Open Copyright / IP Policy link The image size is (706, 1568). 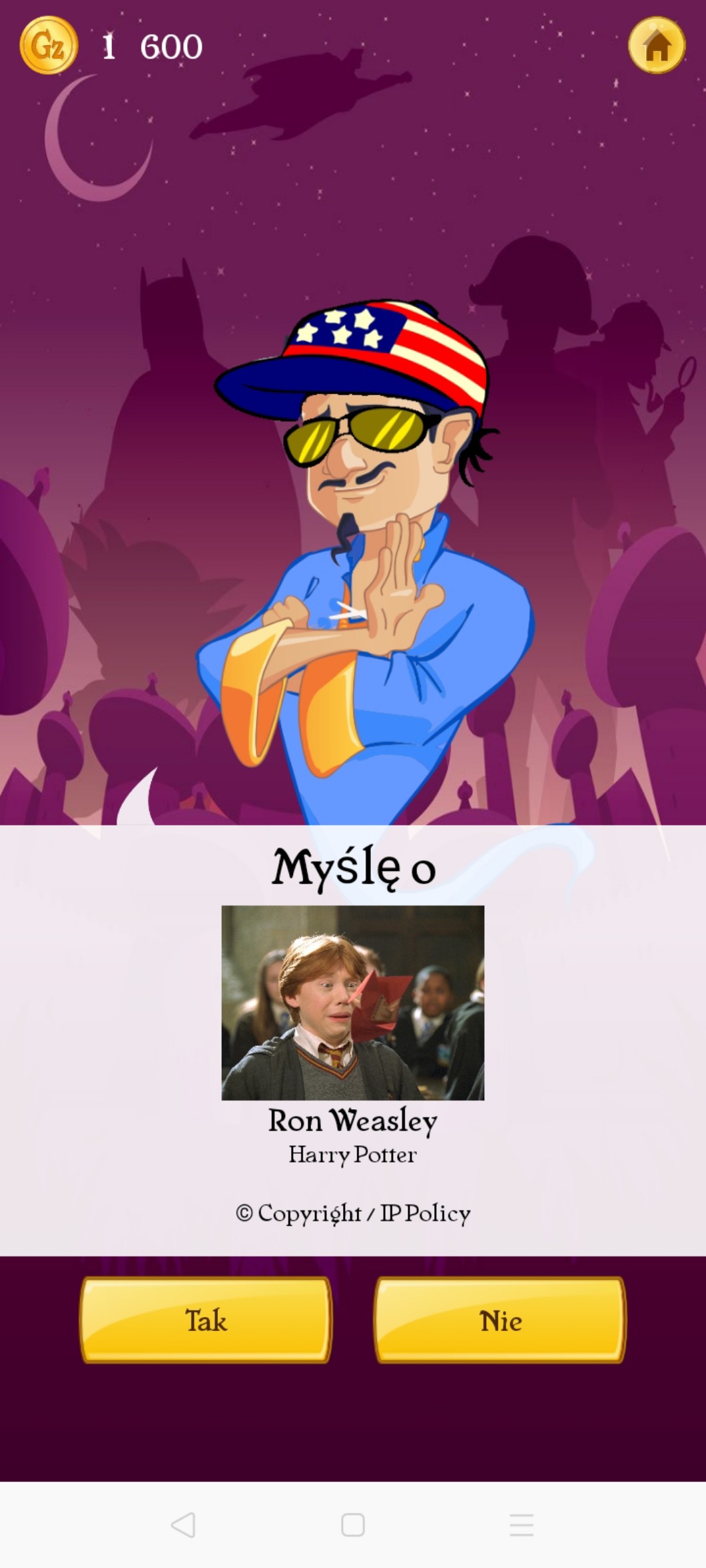[x=353, y=1213]
